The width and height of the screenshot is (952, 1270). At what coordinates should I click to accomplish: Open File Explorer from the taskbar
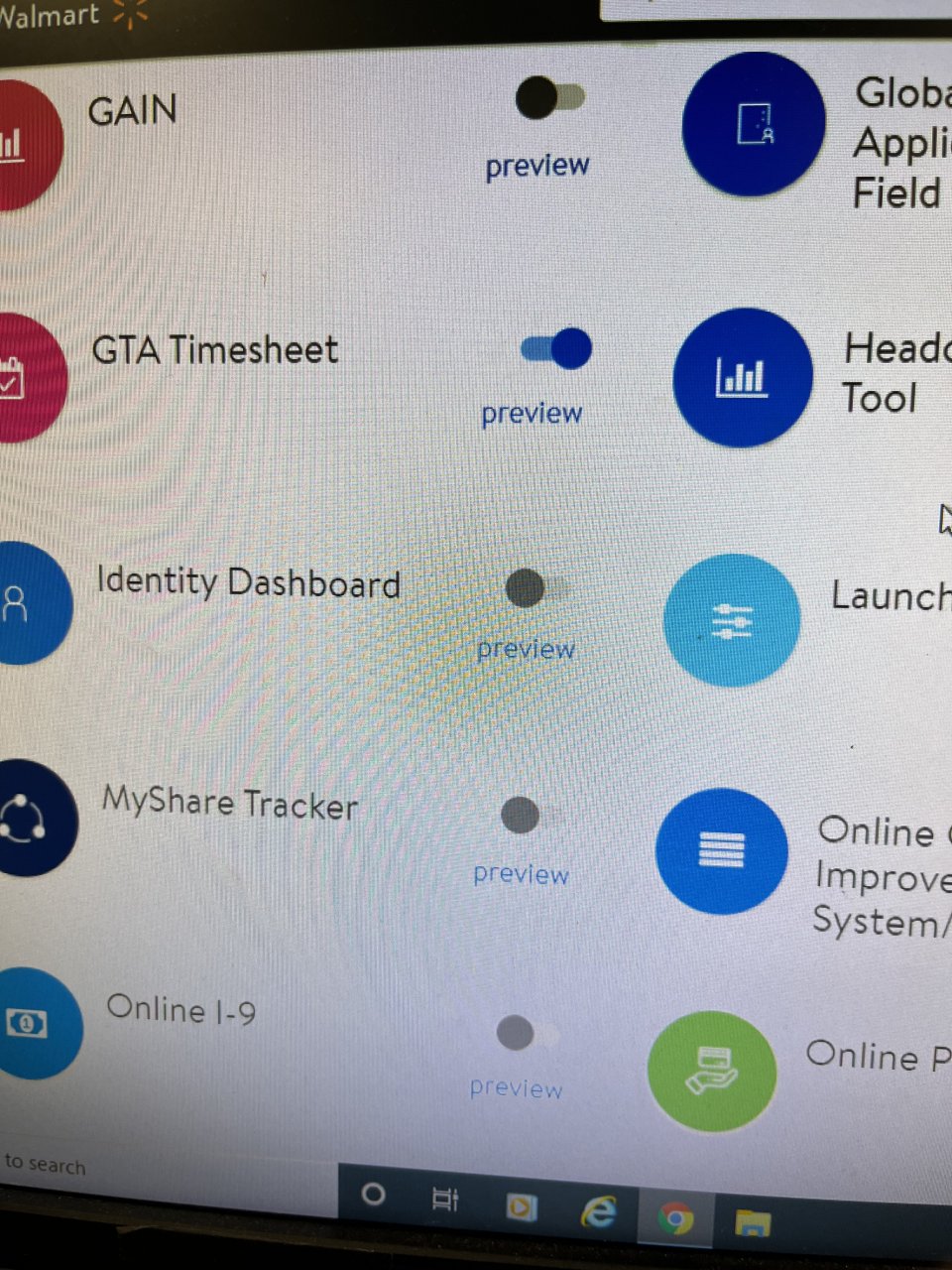point(753,1220)
